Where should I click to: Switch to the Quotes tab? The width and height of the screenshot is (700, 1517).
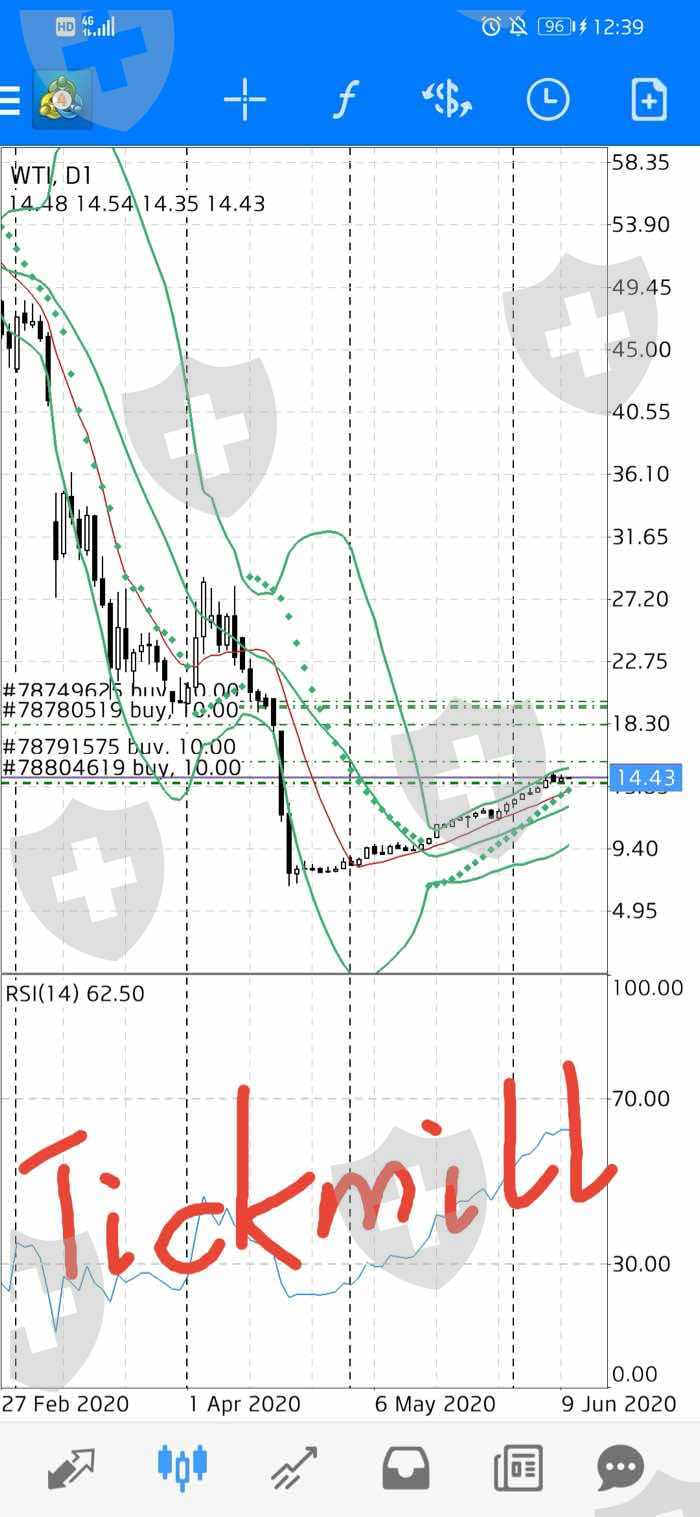point(71,1467)
